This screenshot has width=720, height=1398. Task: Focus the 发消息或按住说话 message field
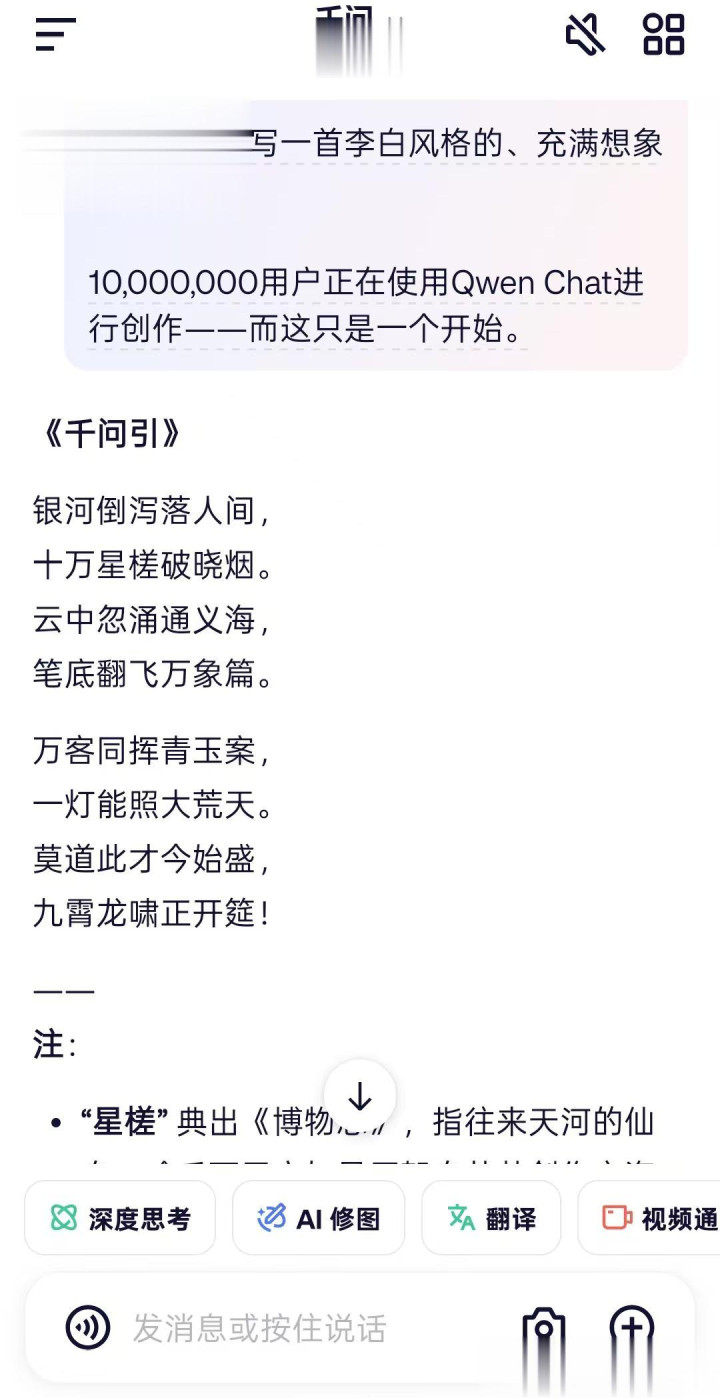point(300,1328)
